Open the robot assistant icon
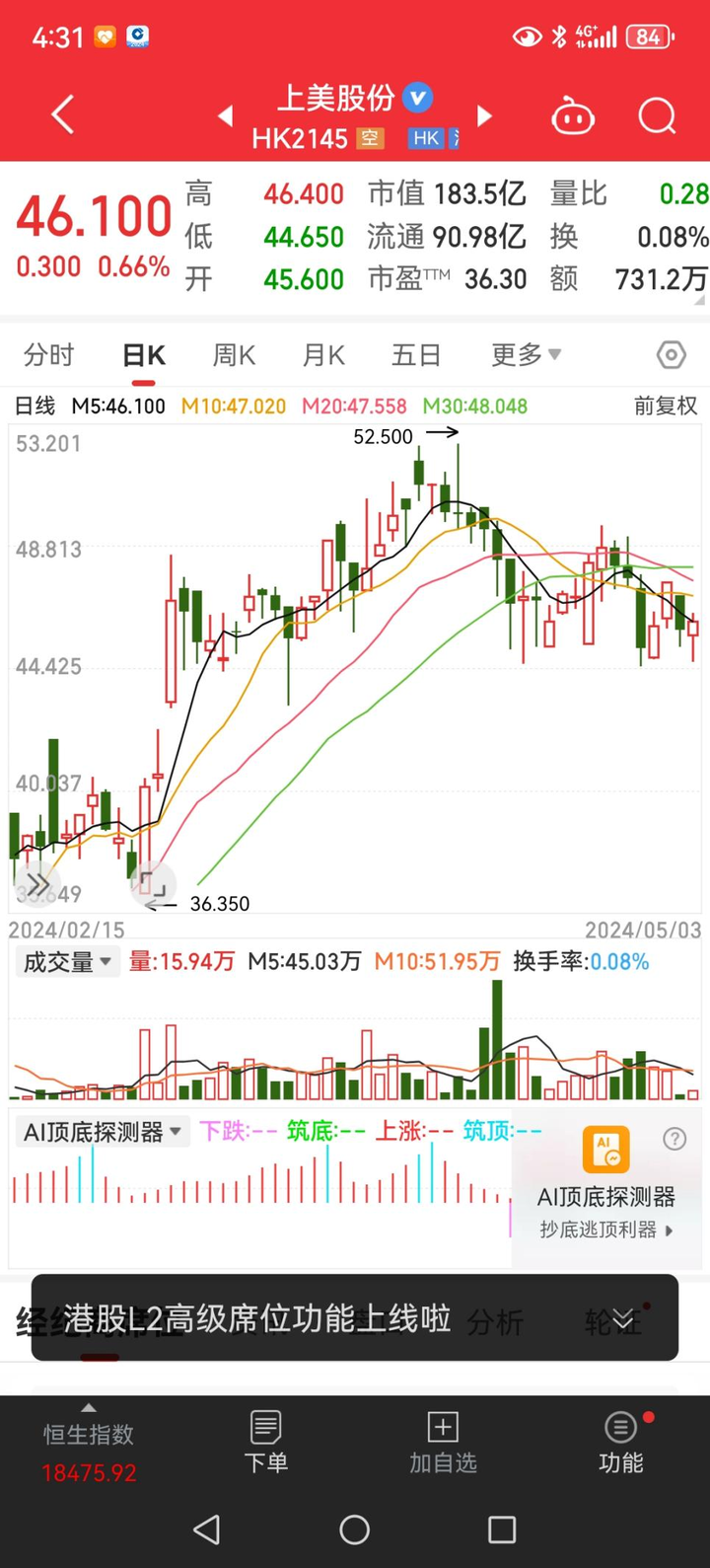 point(573,116)
